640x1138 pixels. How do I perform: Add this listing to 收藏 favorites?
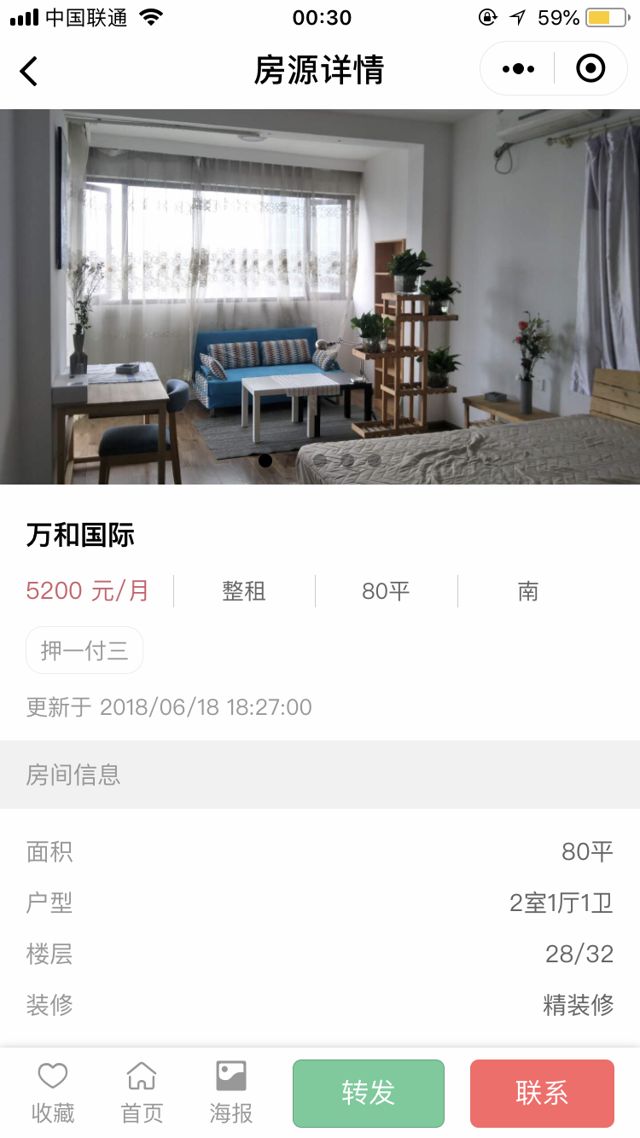pos(52,1092)
